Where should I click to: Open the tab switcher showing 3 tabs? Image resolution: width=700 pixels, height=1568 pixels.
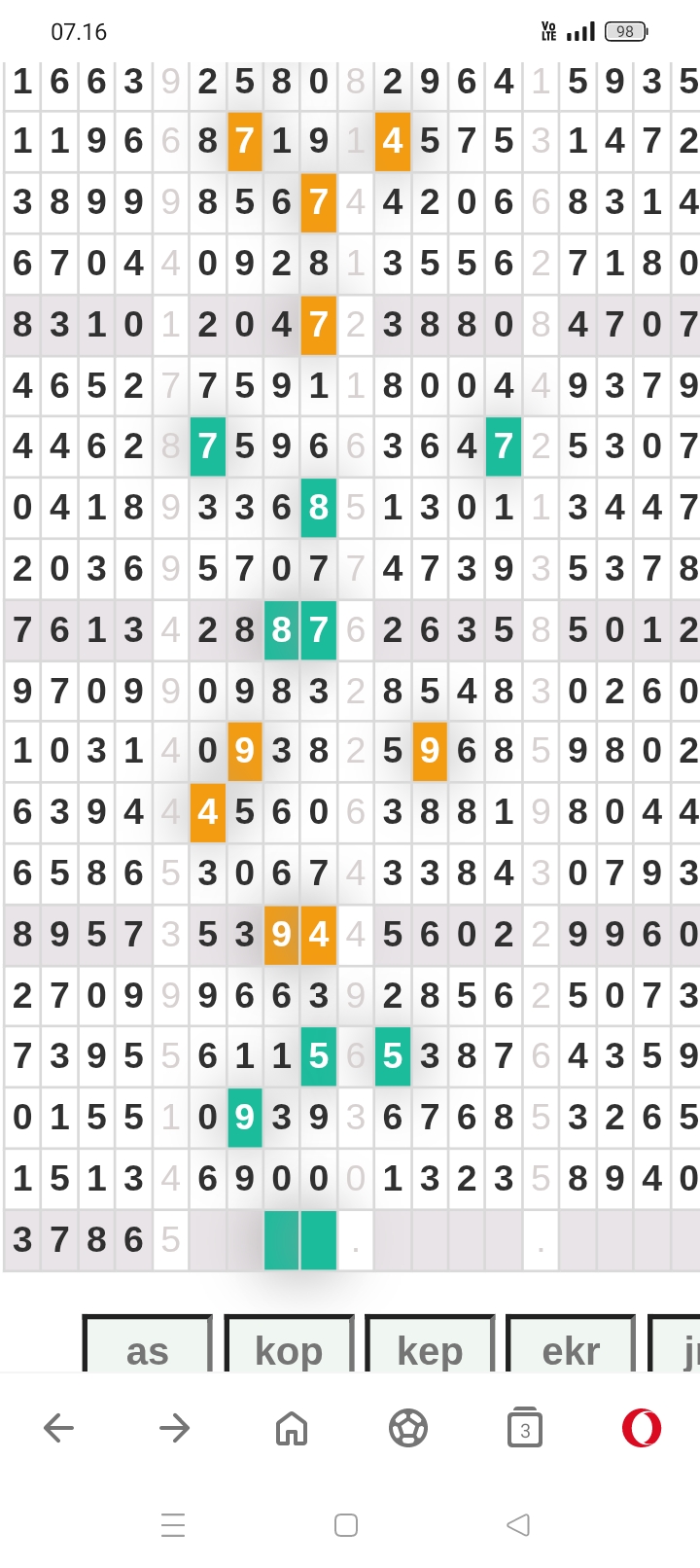(x=525, y=1428)
